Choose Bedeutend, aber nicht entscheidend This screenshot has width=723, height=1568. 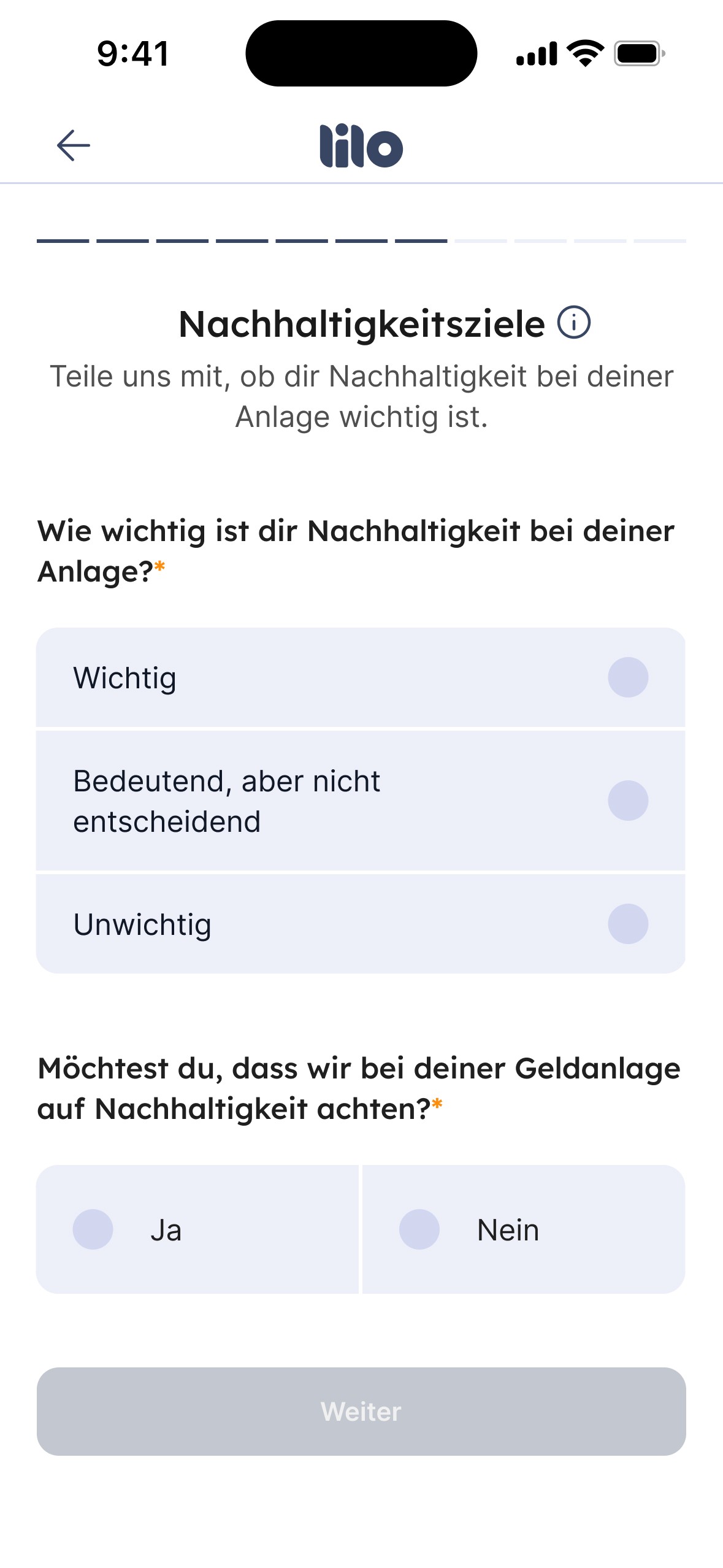click(x=361, y=801)
